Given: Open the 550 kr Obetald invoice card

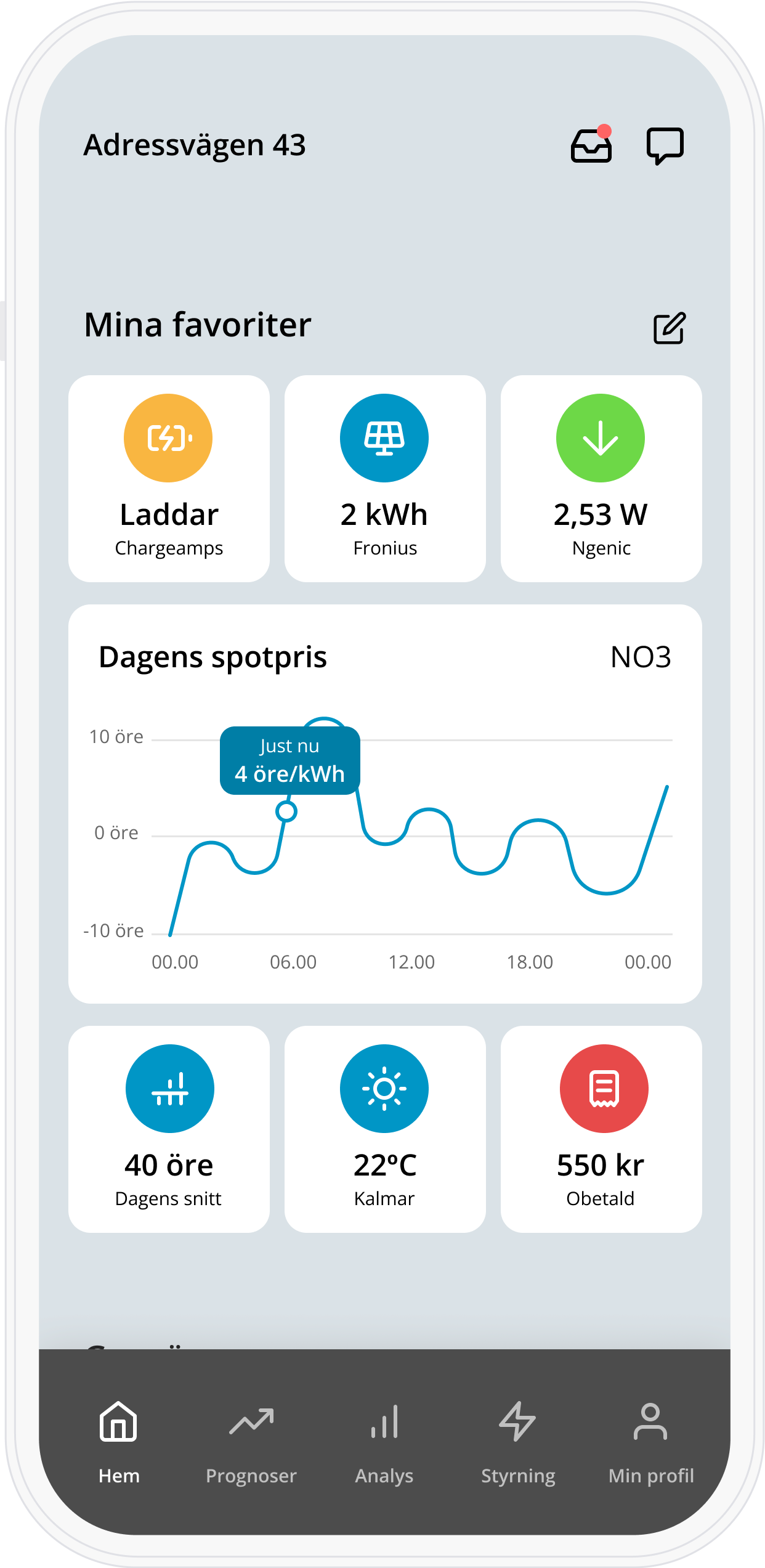Looking at the screenshot, I should click(601, 1129).
